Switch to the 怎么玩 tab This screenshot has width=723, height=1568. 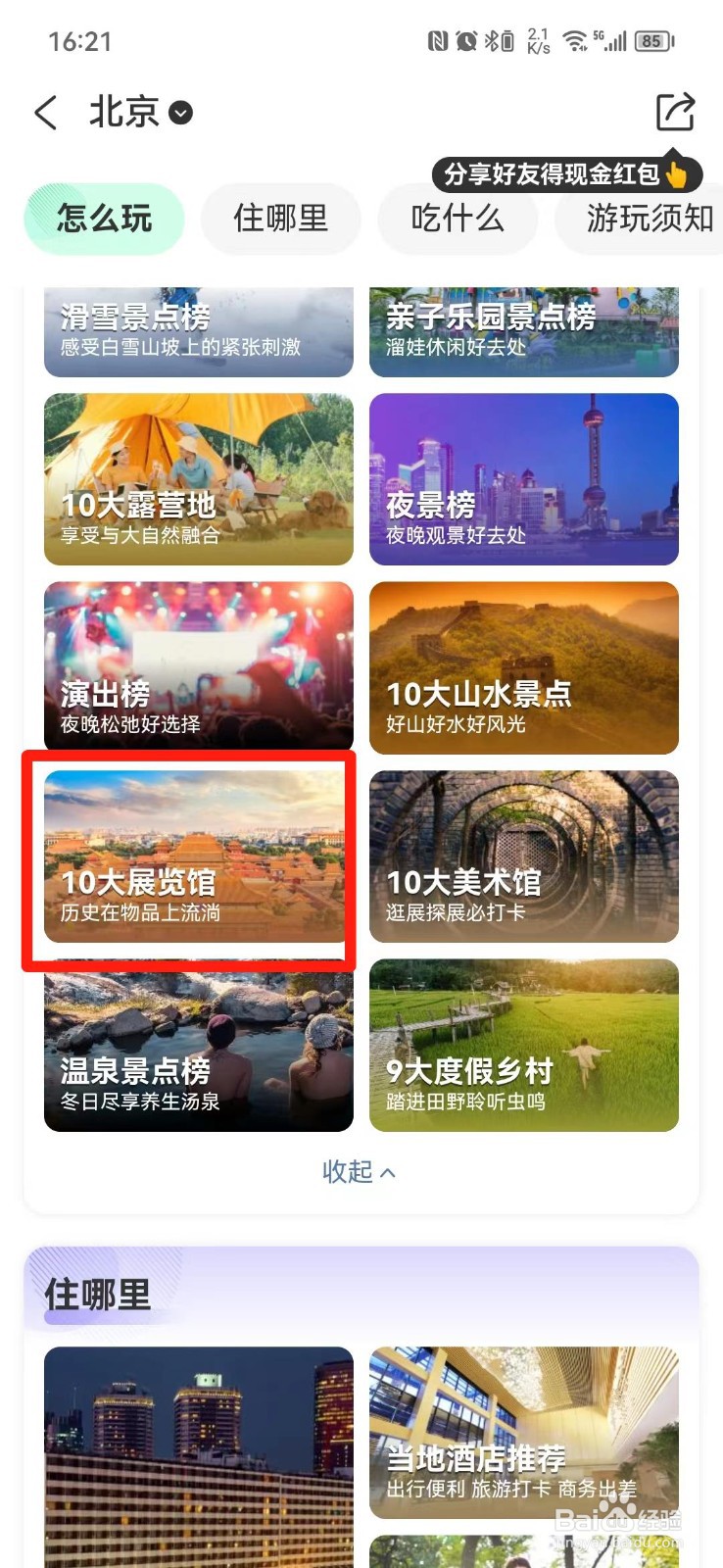click(104, 219)
